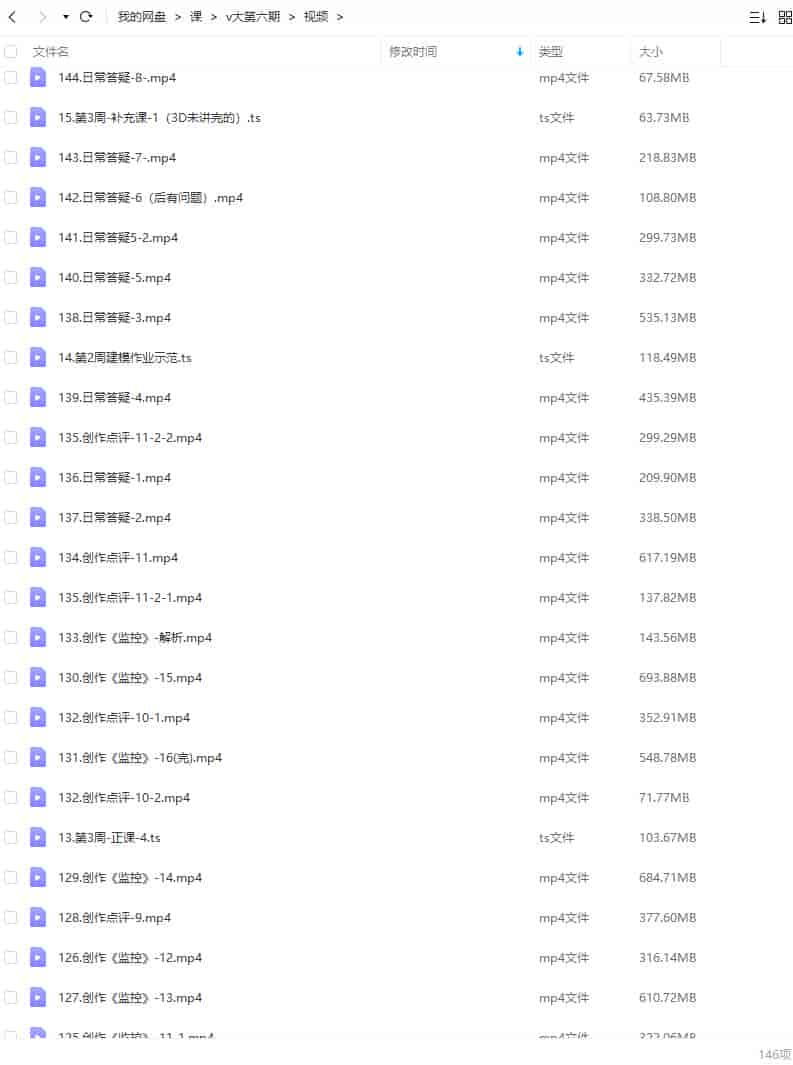This screenshot has height=1065, width=793.
Task: Sort files by 修改时间 column
Action: click(x=413, y=52)
